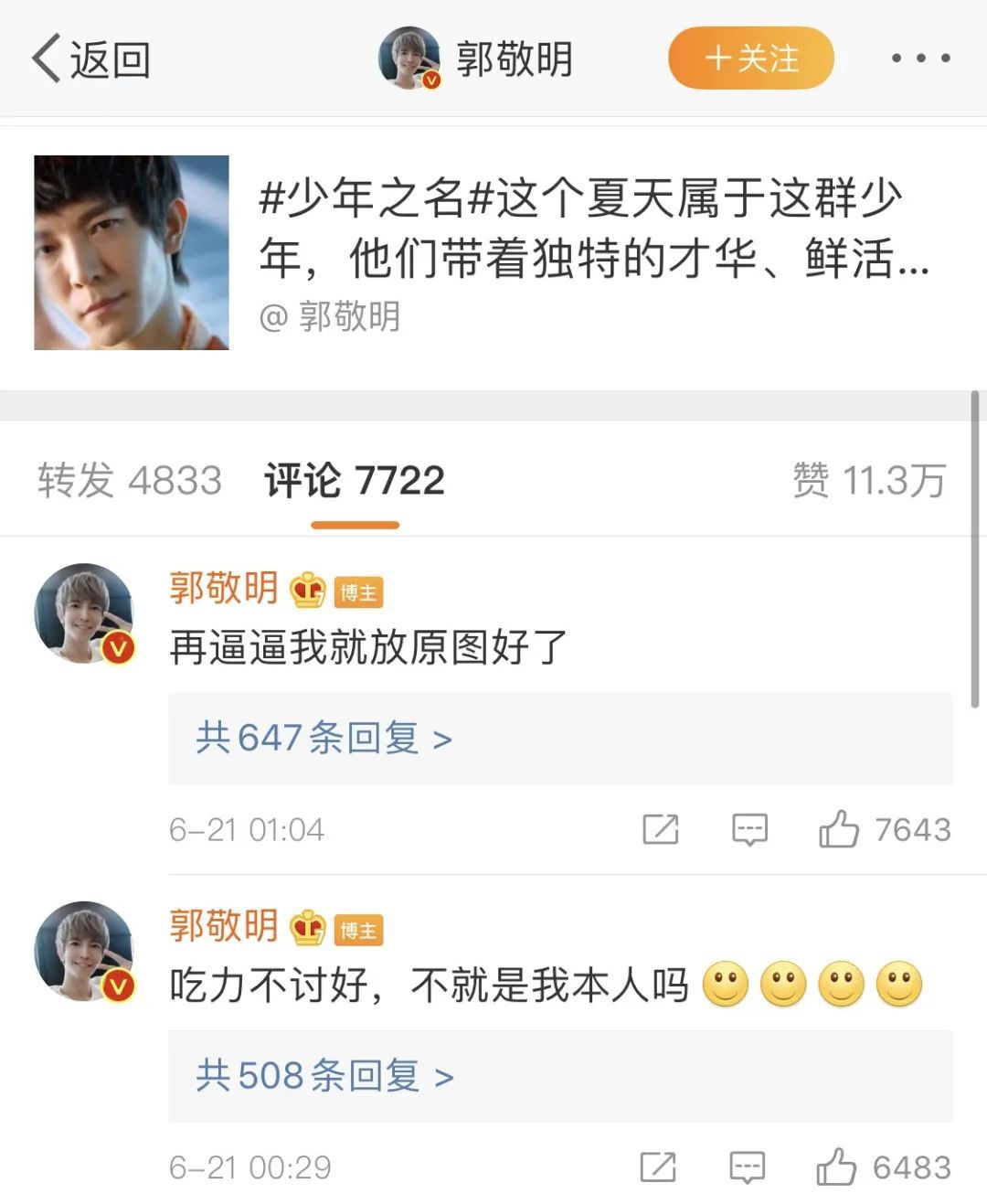987x1204 pixels.
Task: Switch to 赞 11.3万 tab
Action: click(x=868, y=481)
